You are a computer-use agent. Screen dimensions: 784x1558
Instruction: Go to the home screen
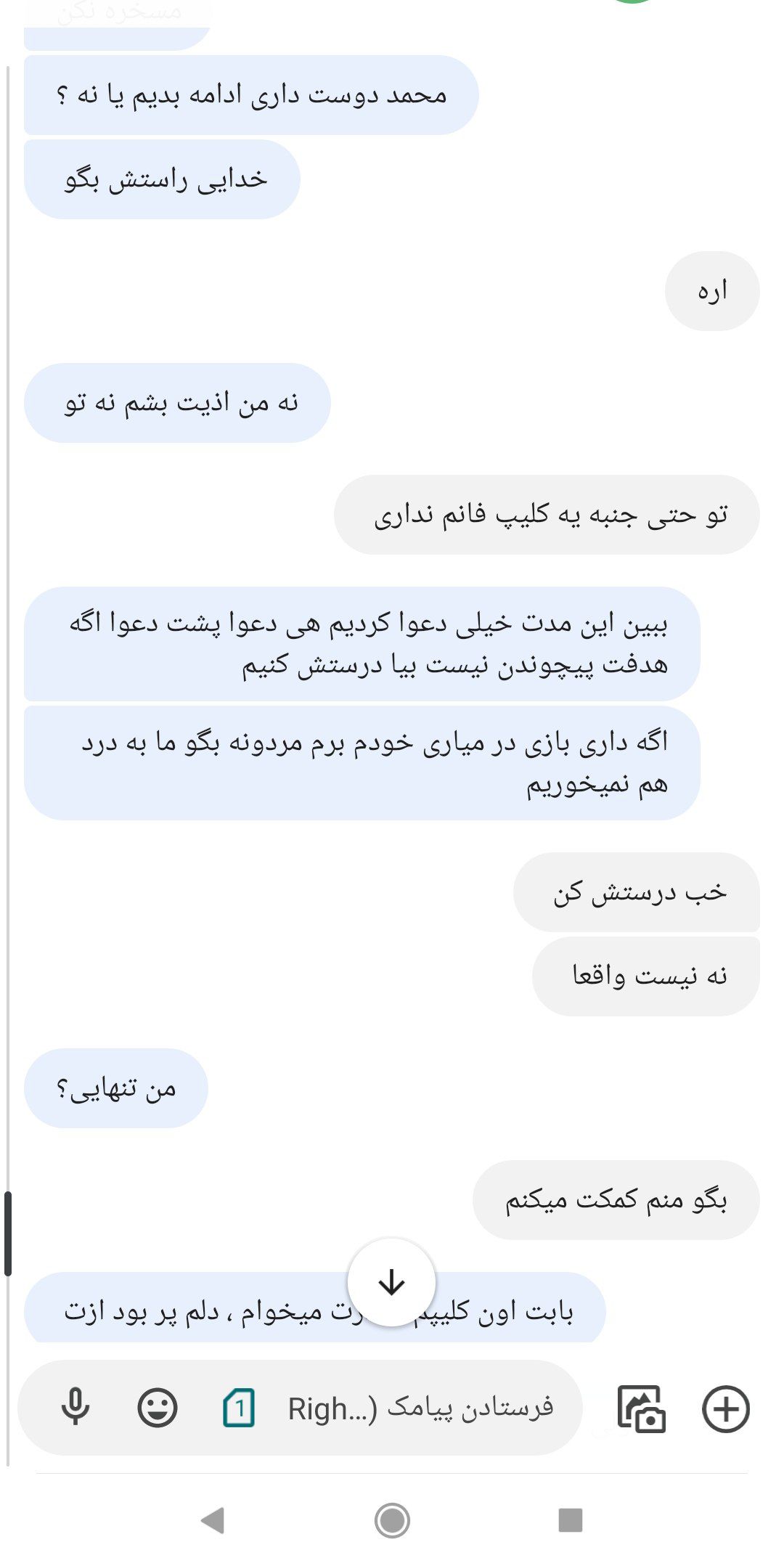coord(392,1520)
